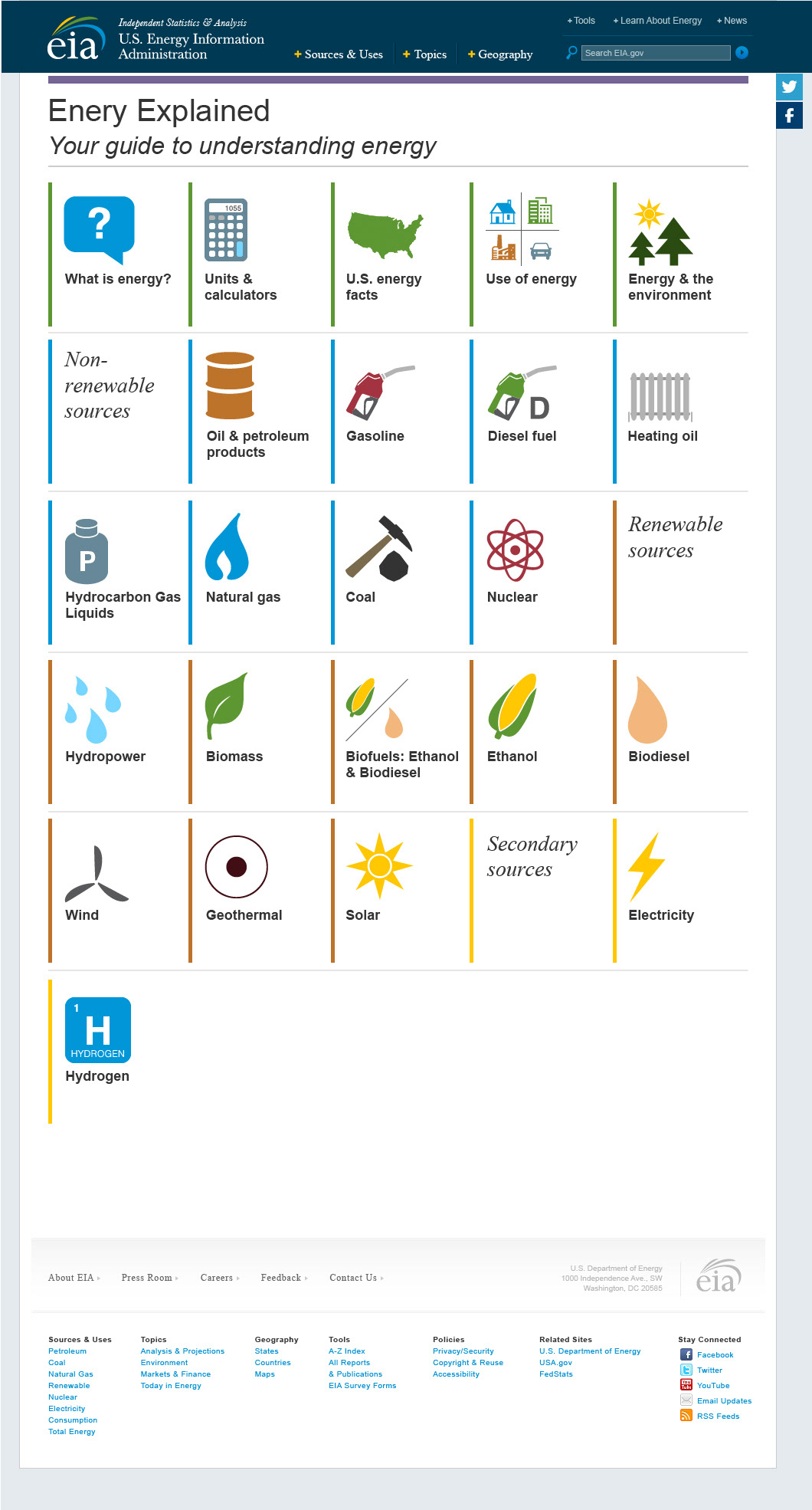Share via the Twitter side icon

coord(789,87)
